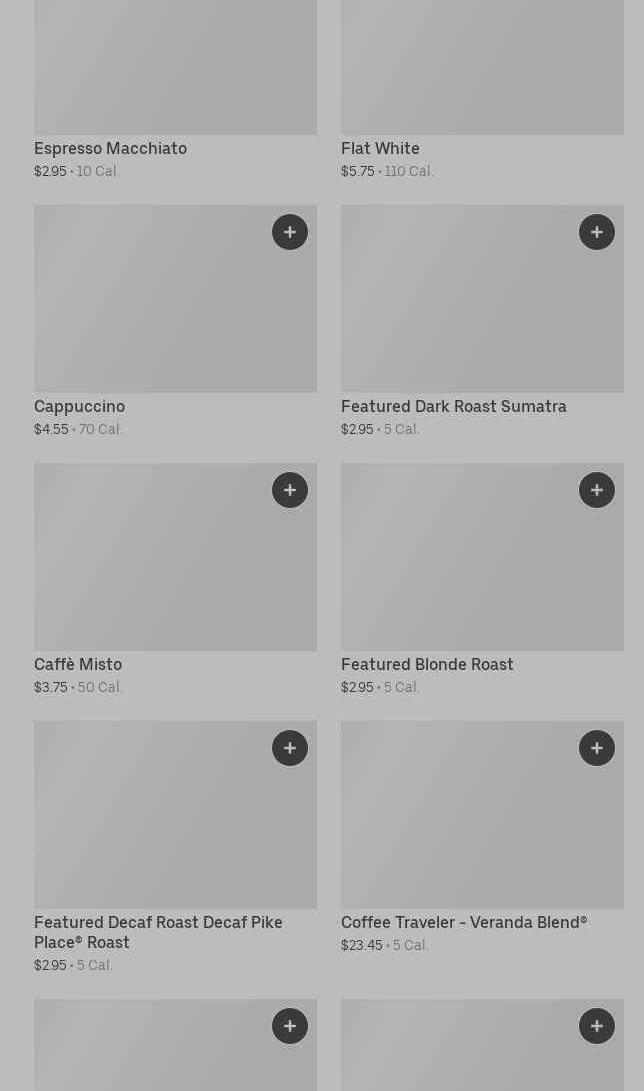Add Featured Blonde Roast to cart

coord(597,490)
